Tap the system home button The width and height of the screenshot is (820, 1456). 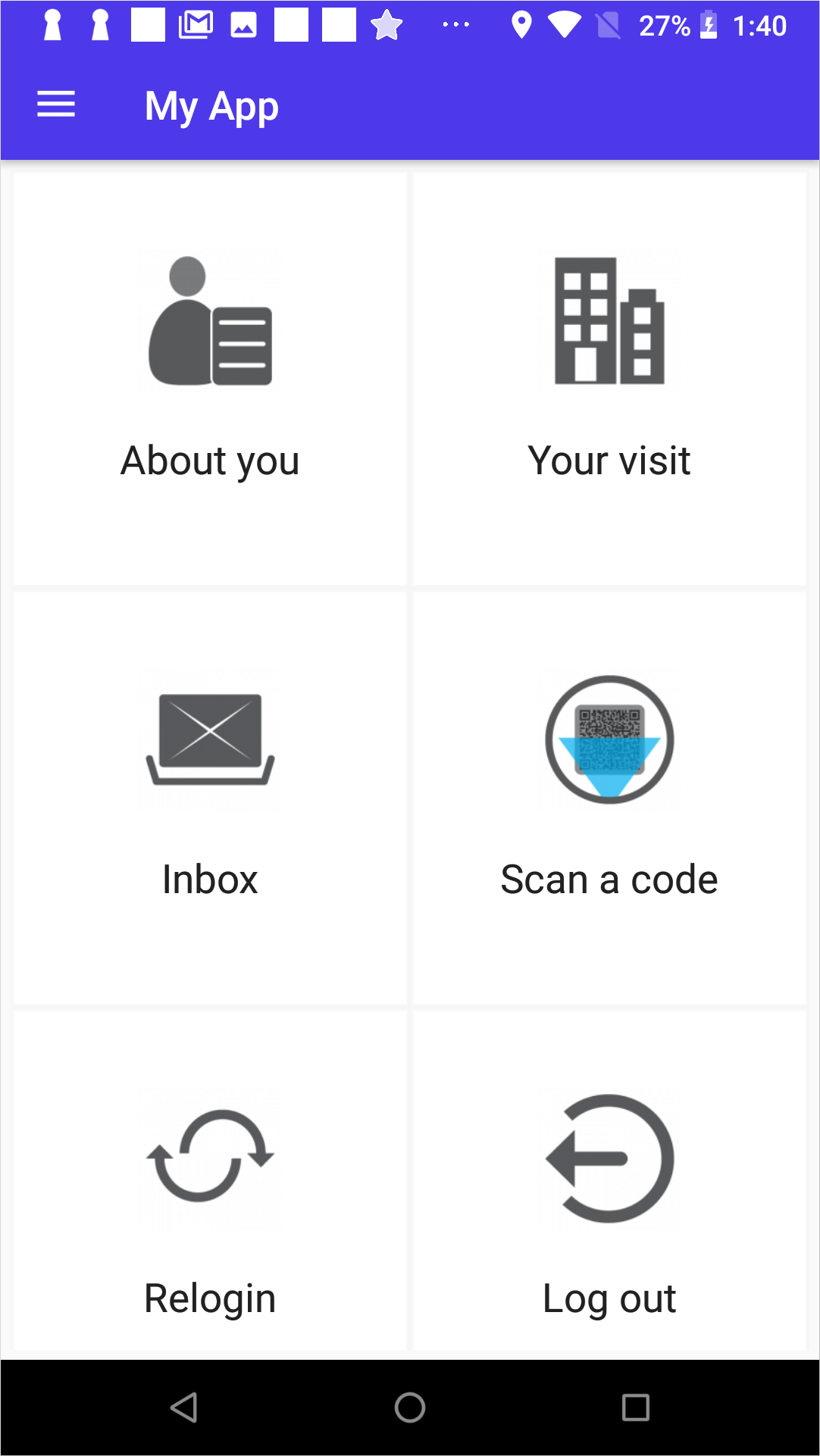tap(410, 1408)
